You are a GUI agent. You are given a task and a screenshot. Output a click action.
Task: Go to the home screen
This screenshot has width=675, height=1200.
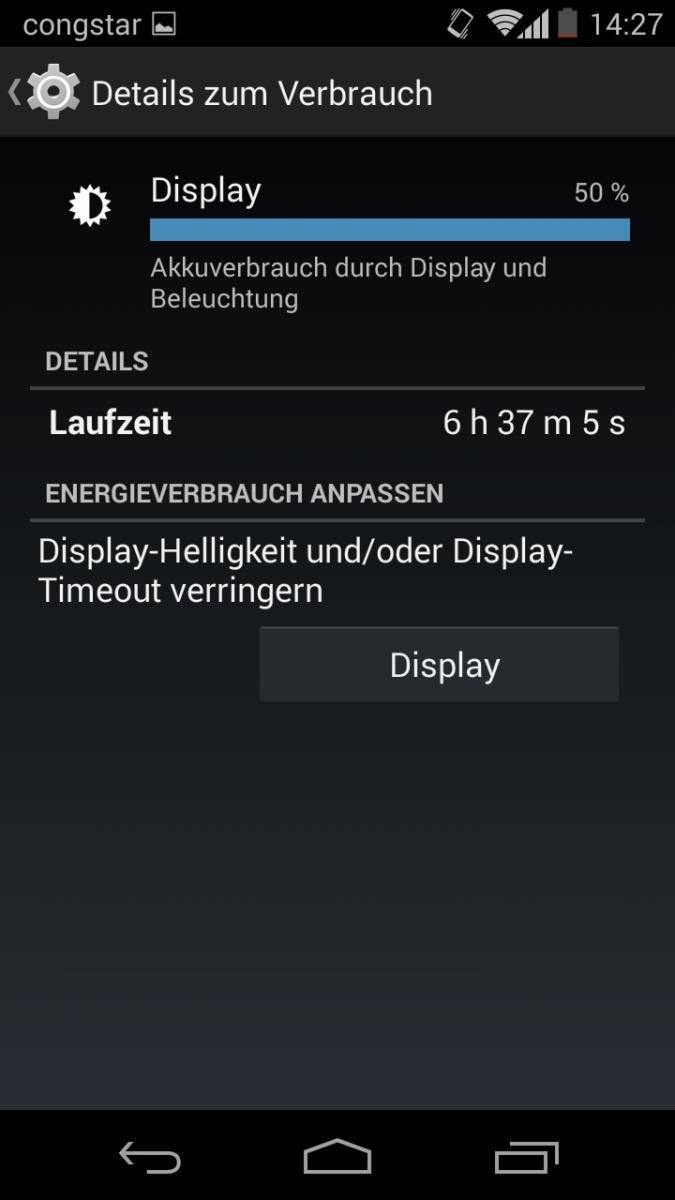click(337, 1158)
